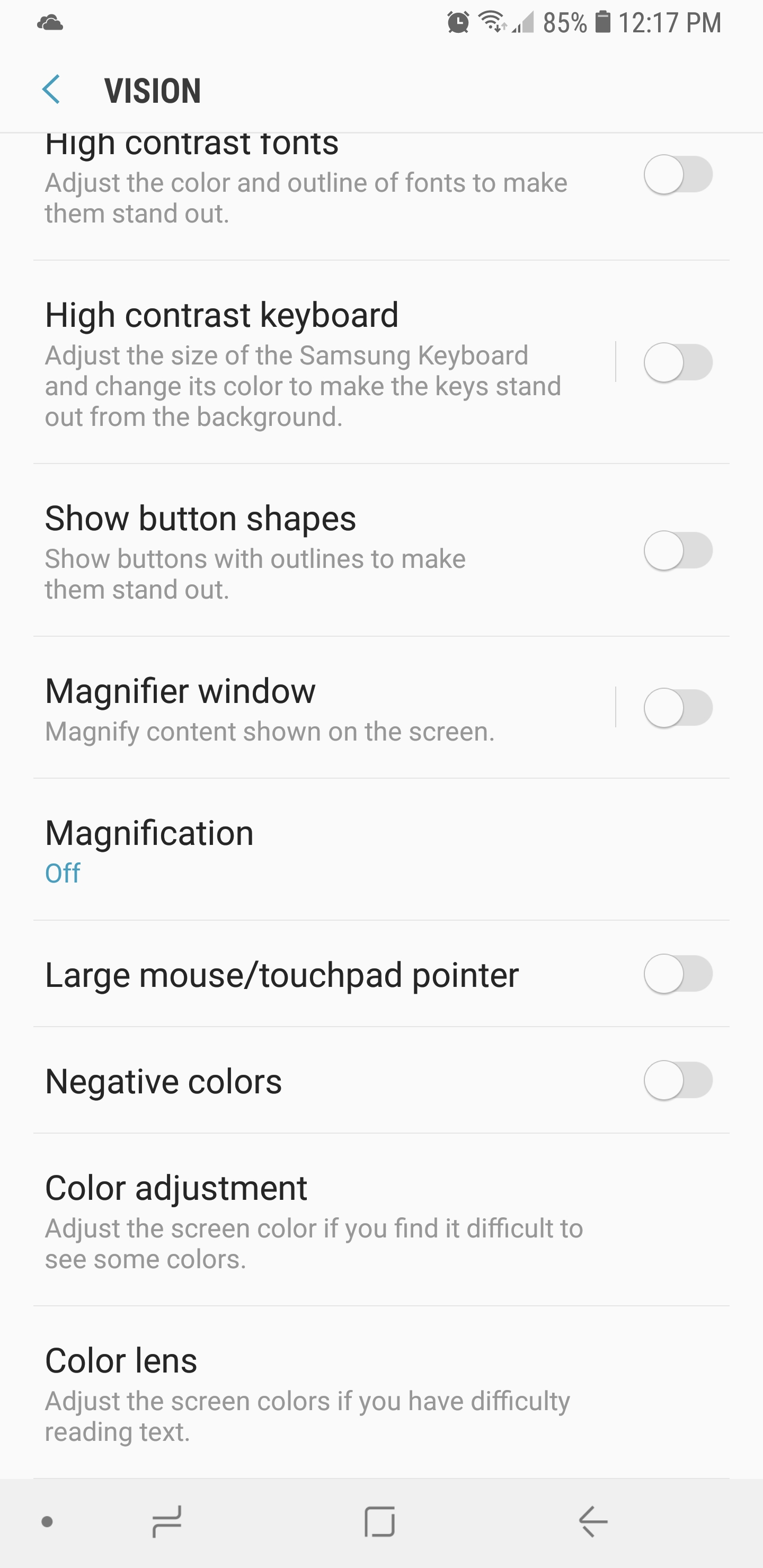
Task: Toggle Show button shapes on
Action: click(x=678, y=550)
